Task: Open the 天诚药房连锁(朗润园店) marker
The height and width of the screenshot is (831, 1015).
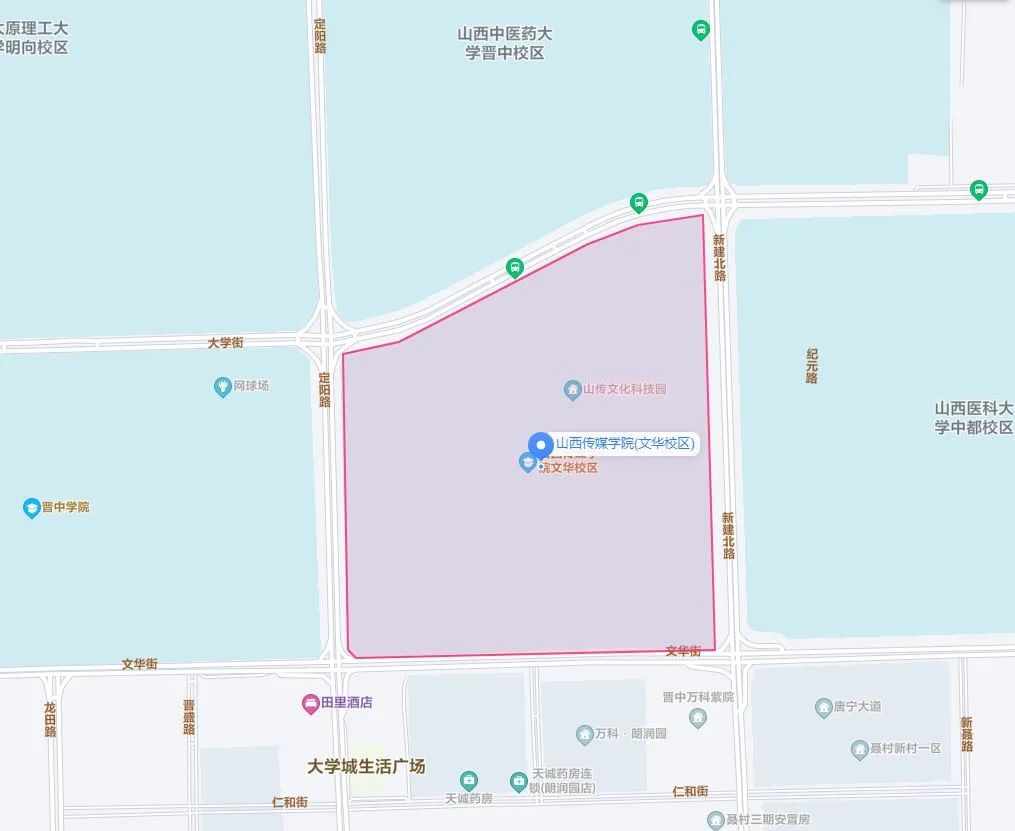Action: 518,780
